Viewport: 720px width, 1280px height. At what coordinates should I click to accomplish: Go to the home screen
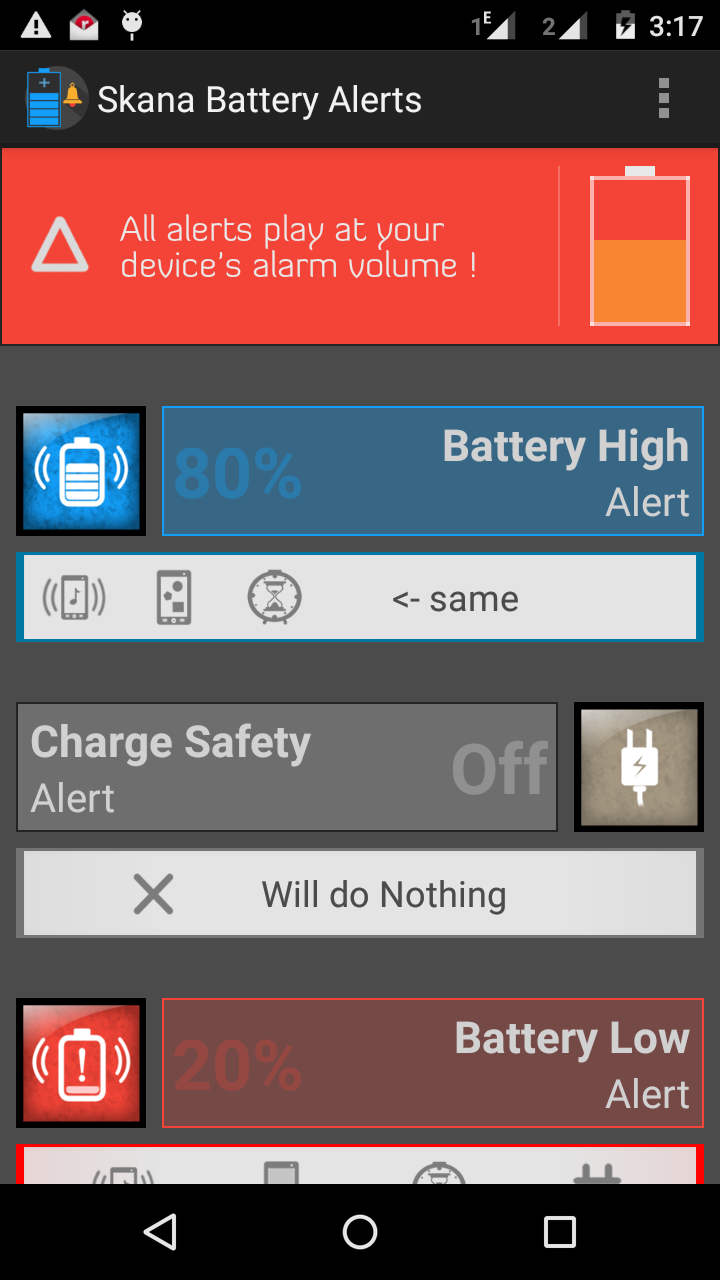[x=360, y=1232]
